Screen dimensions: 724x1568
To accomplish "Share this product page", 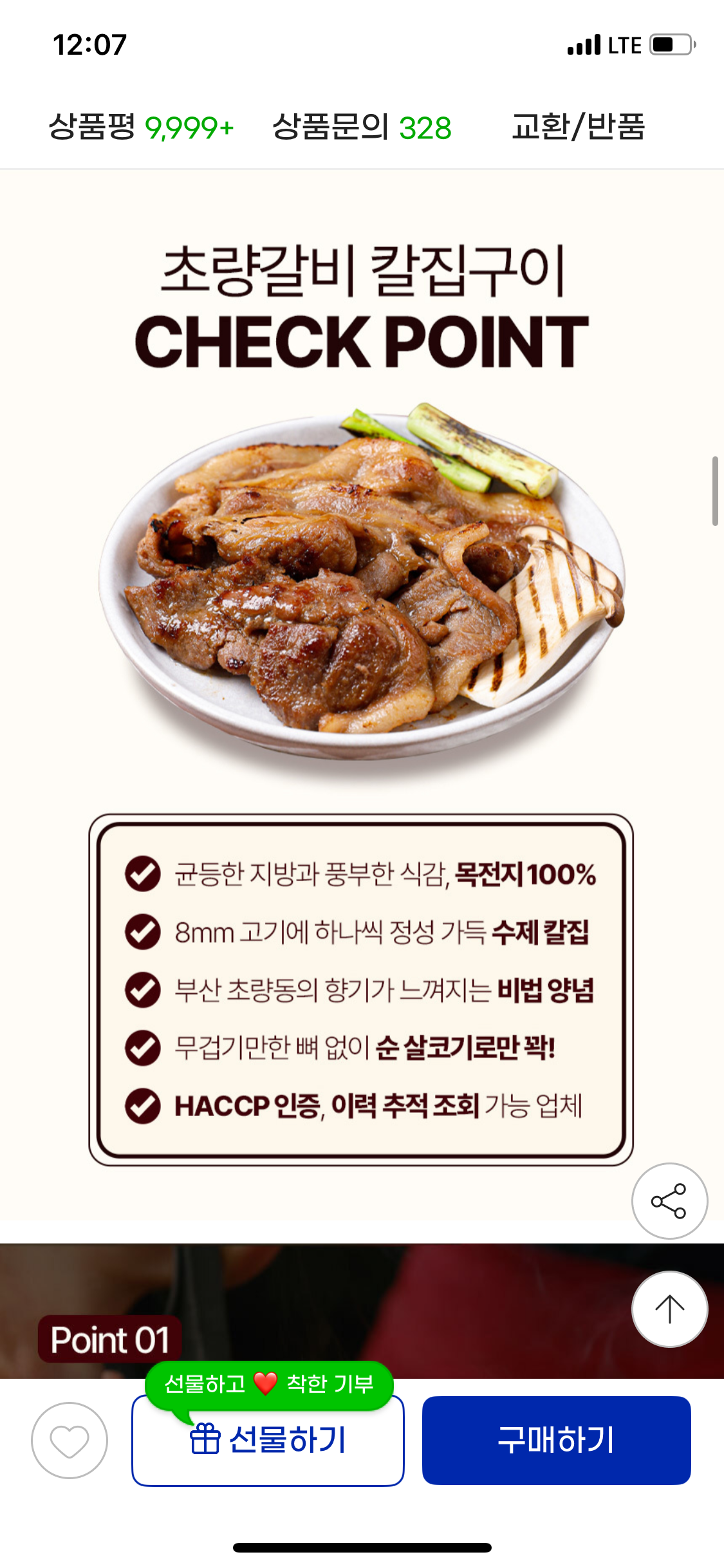I will coord(669,1200).
